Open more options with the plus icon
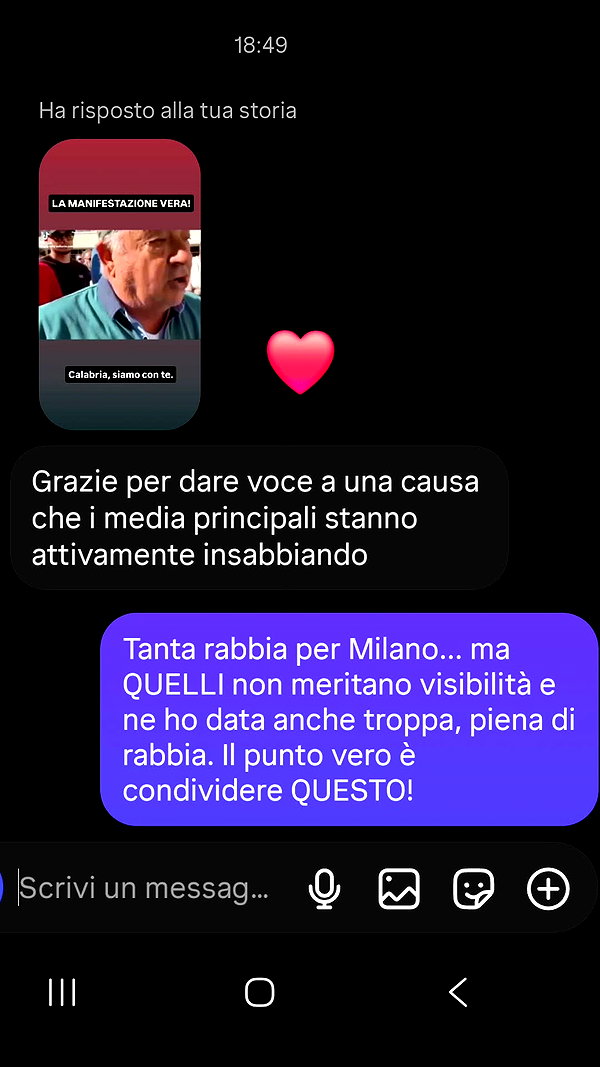The width and height of the screenshot is (600, 1067). point(548,889)
